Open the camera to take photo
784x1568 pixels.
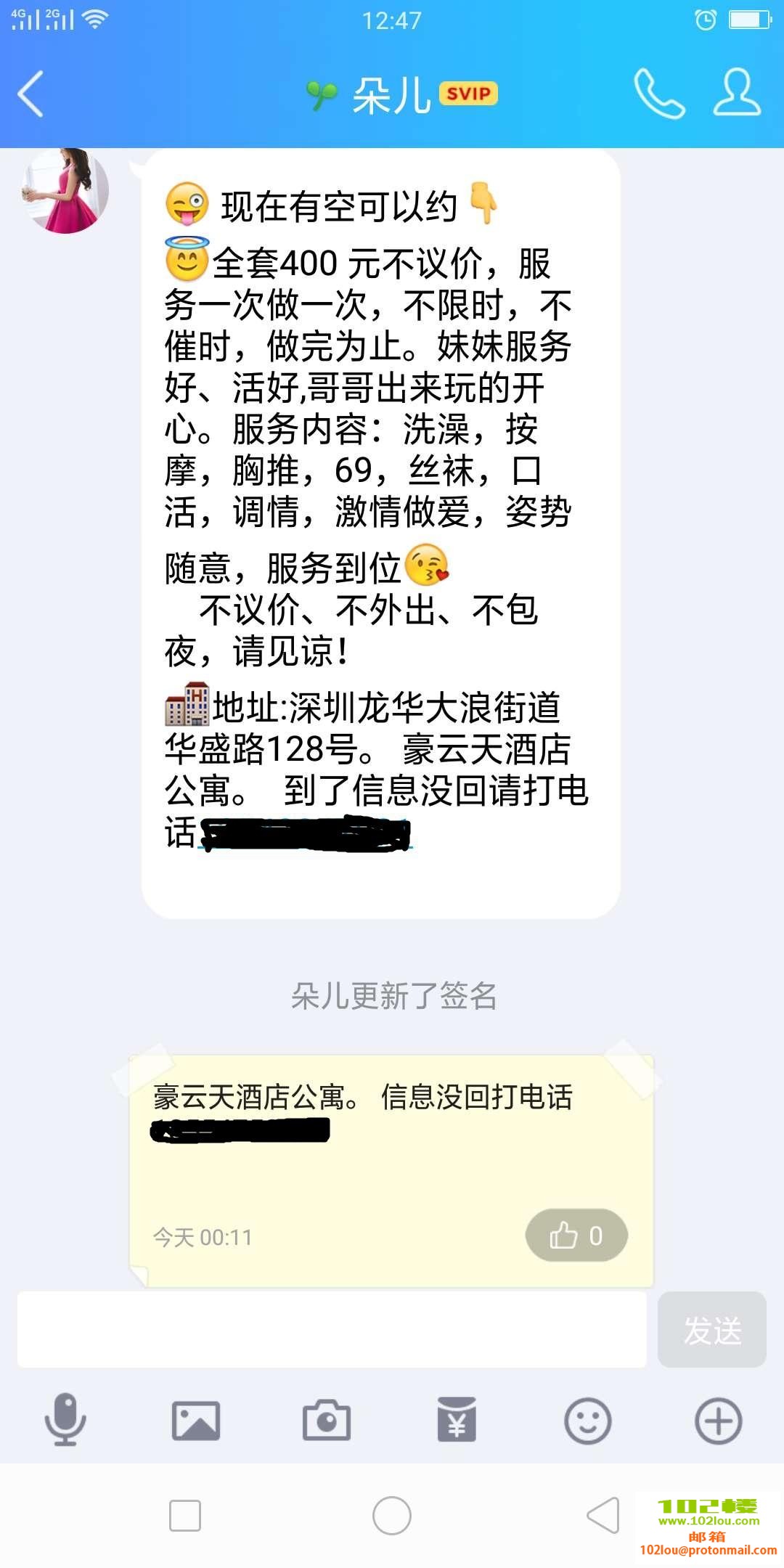(x=327, y=1421)
